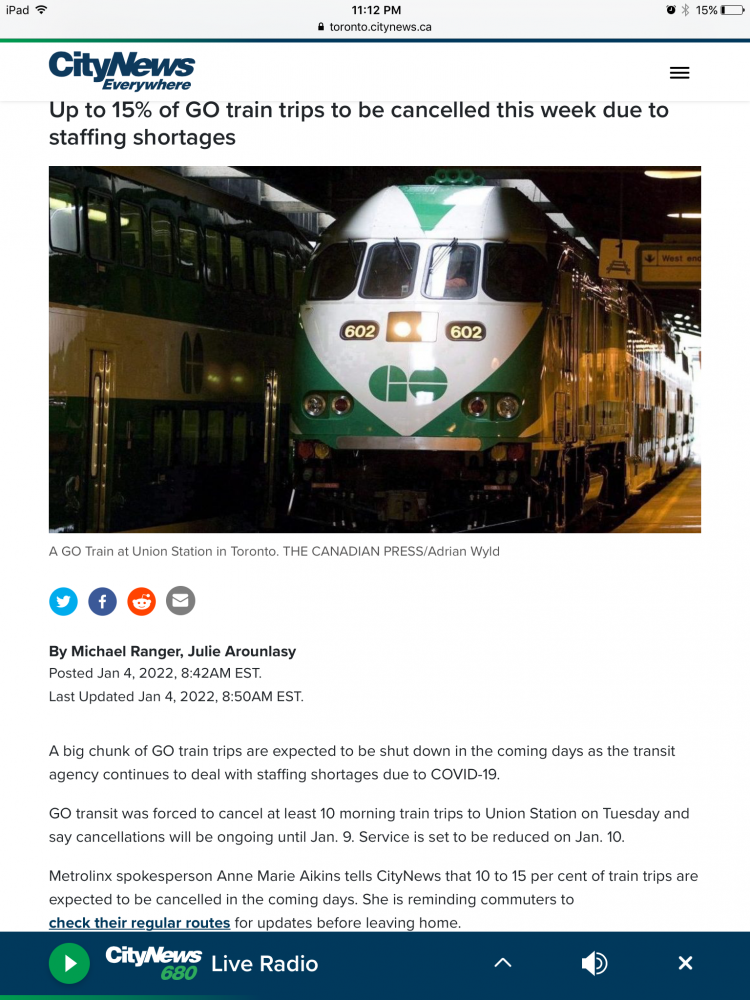Close the live radio bar

(685, 963)
